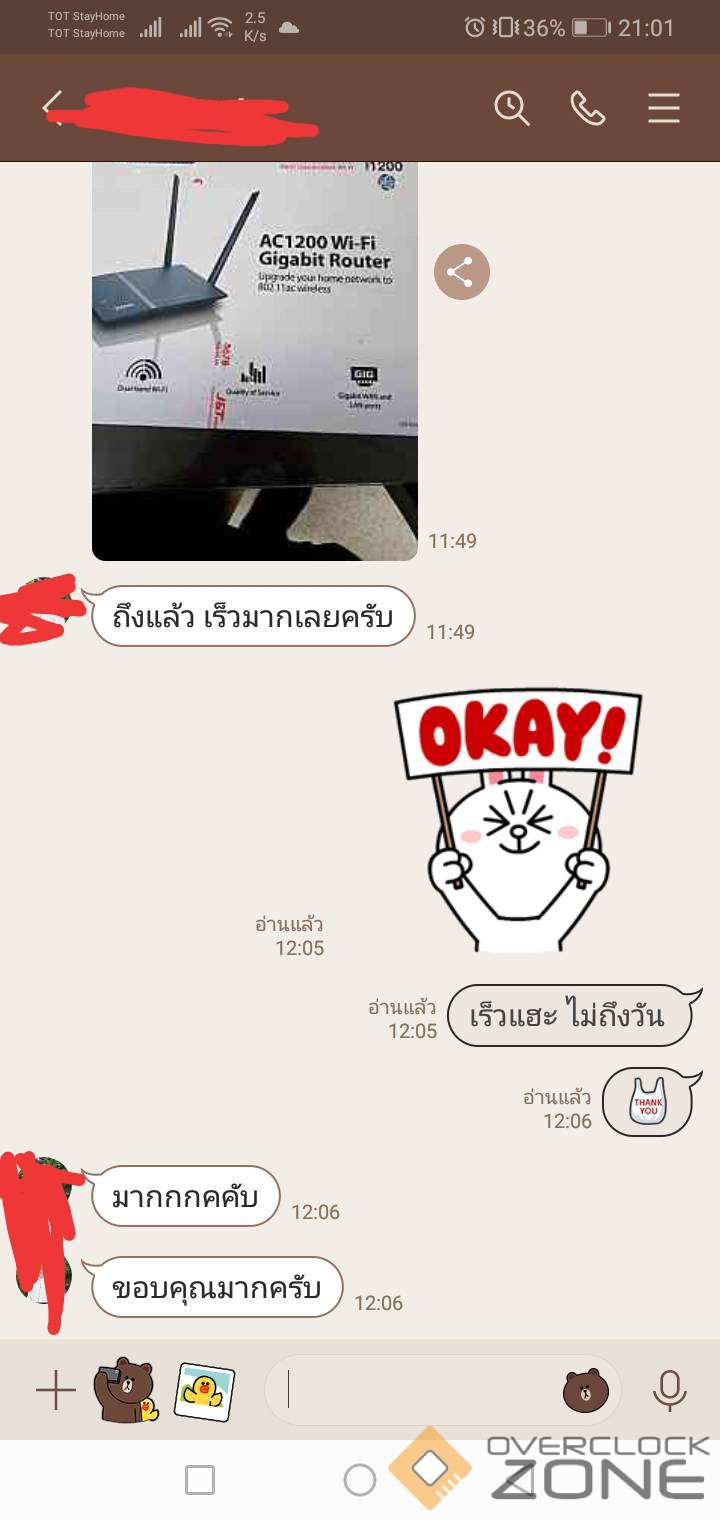Viewport: 720px width, 1520px height.
Task: Go to the home screen
Action: coord(359,1480)
